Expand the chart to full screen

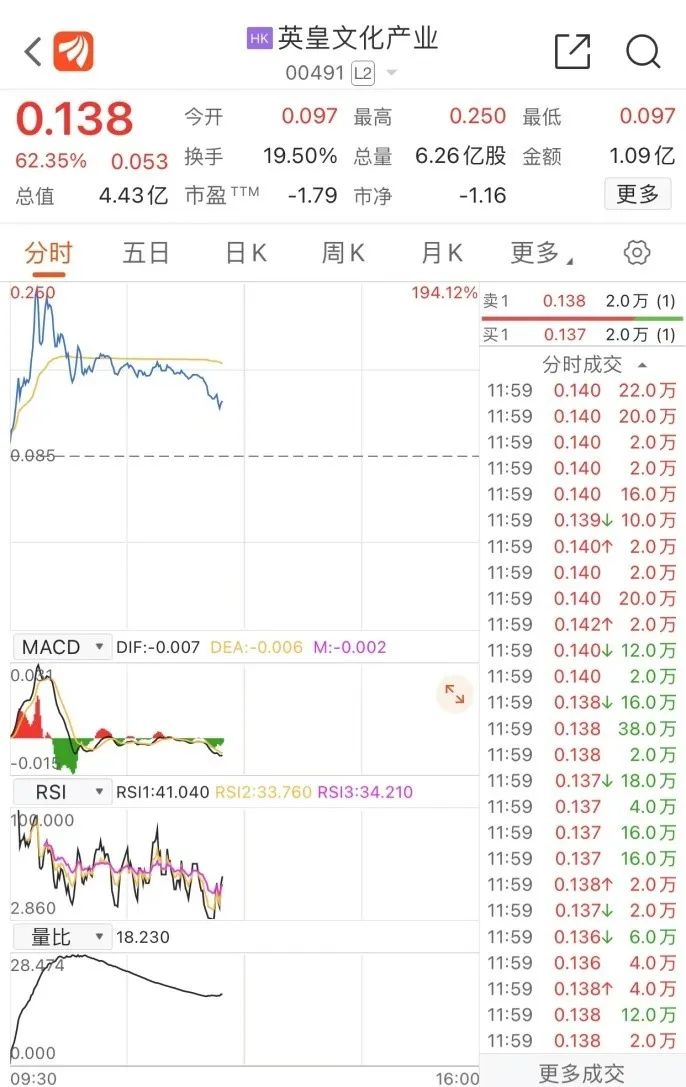pyautogui.click(x=454, y=694)
